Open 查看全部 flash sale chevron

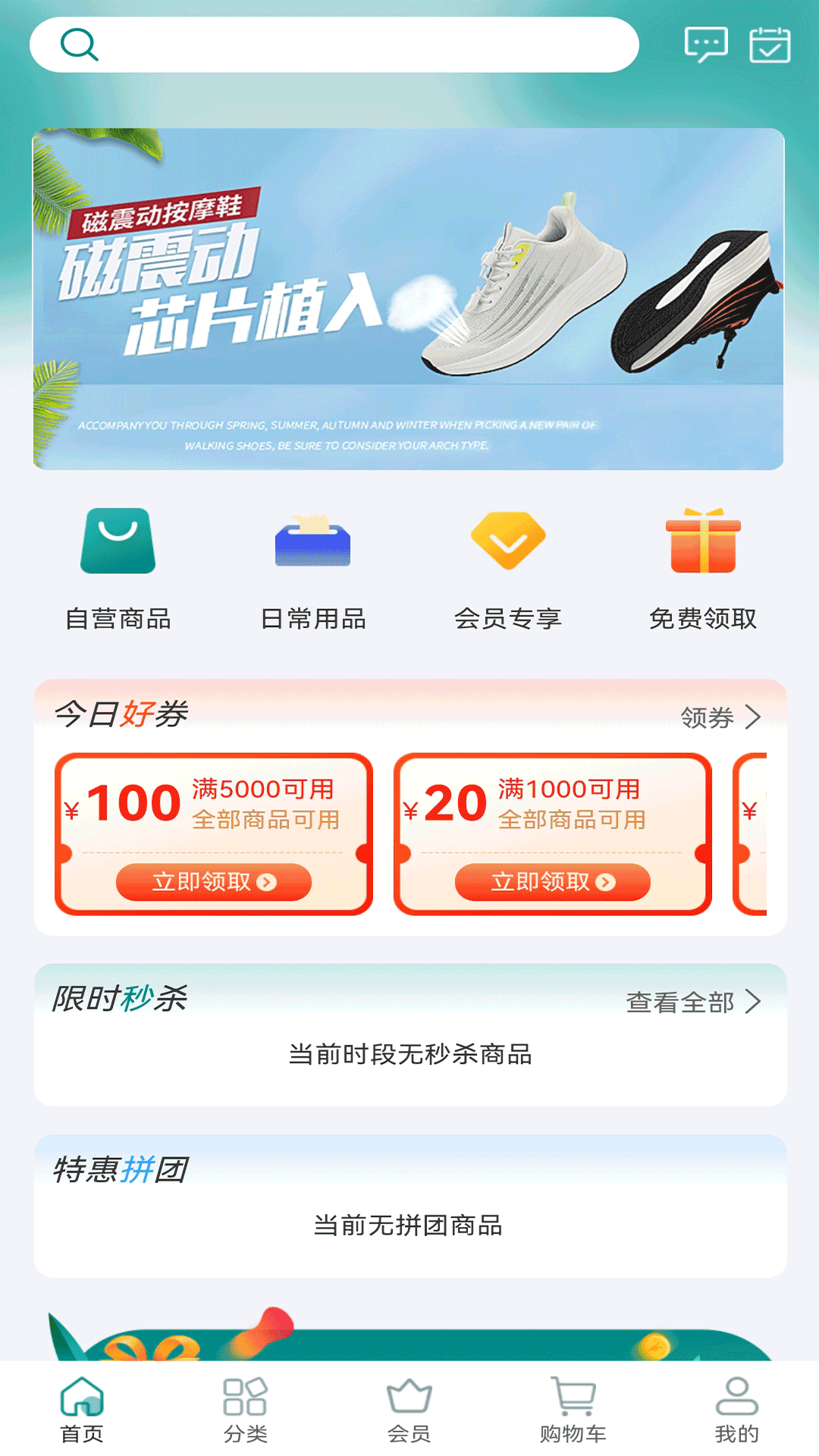click(753, 1002)
